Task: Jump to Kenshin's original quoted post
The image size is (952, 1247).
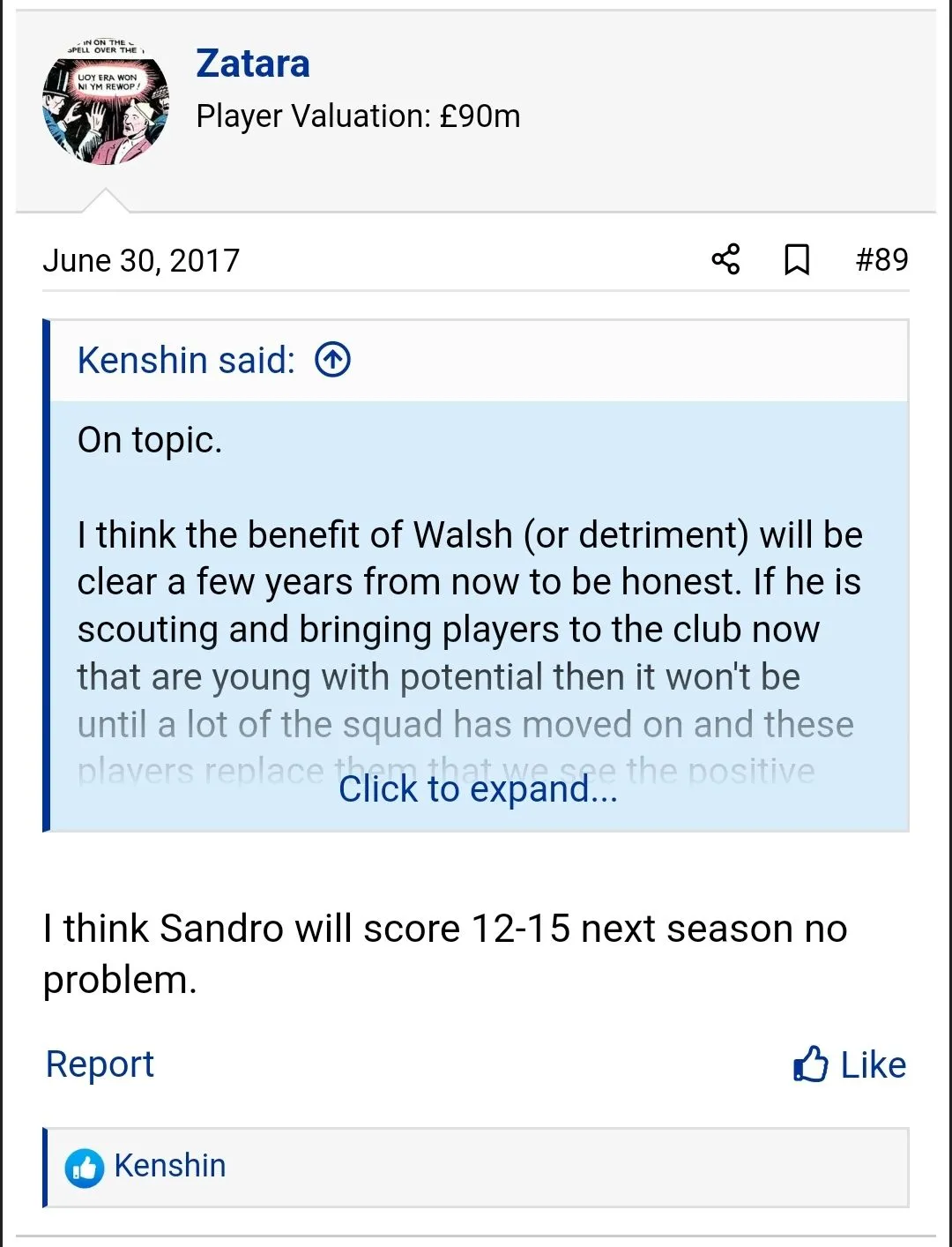Action: point(333,360)
